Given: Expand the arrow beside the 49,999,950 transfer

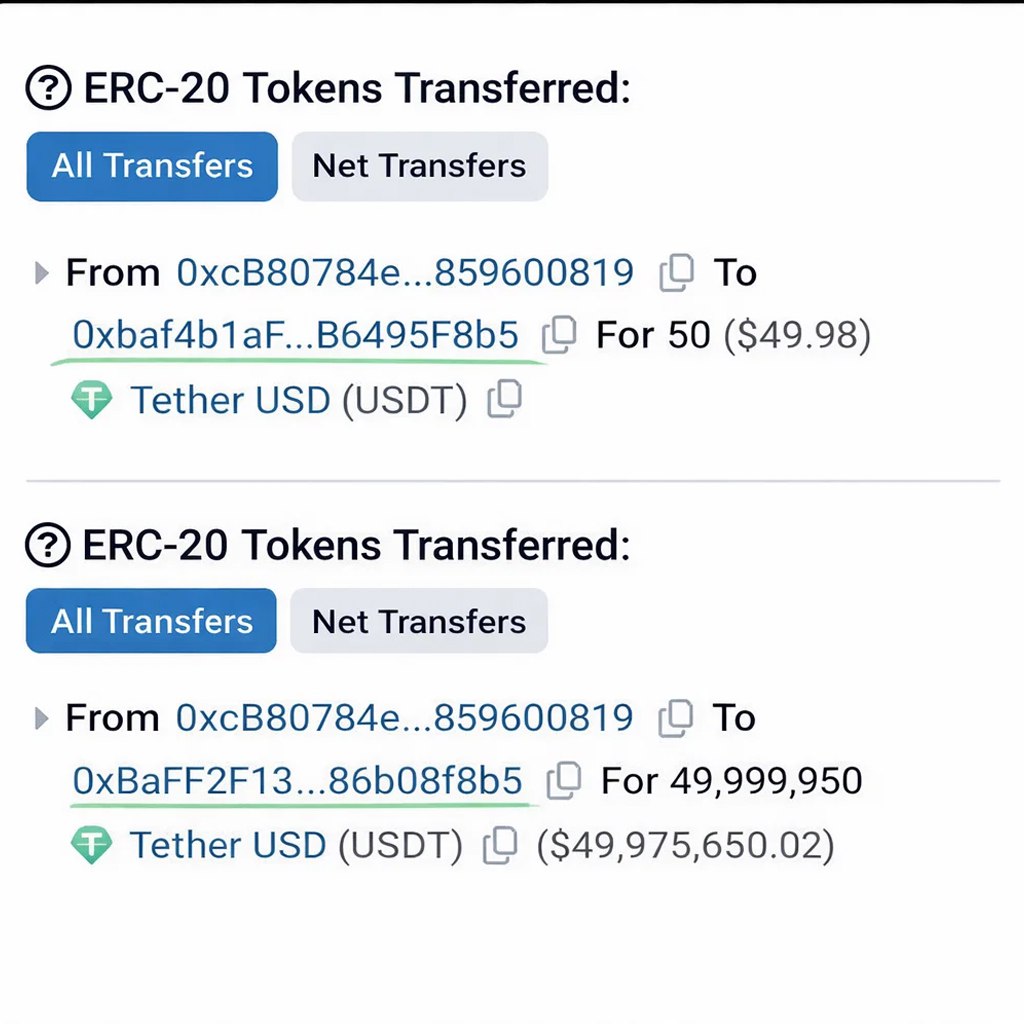Looking at the screenshot, I should pyautogui.click(x=41, y=718).
